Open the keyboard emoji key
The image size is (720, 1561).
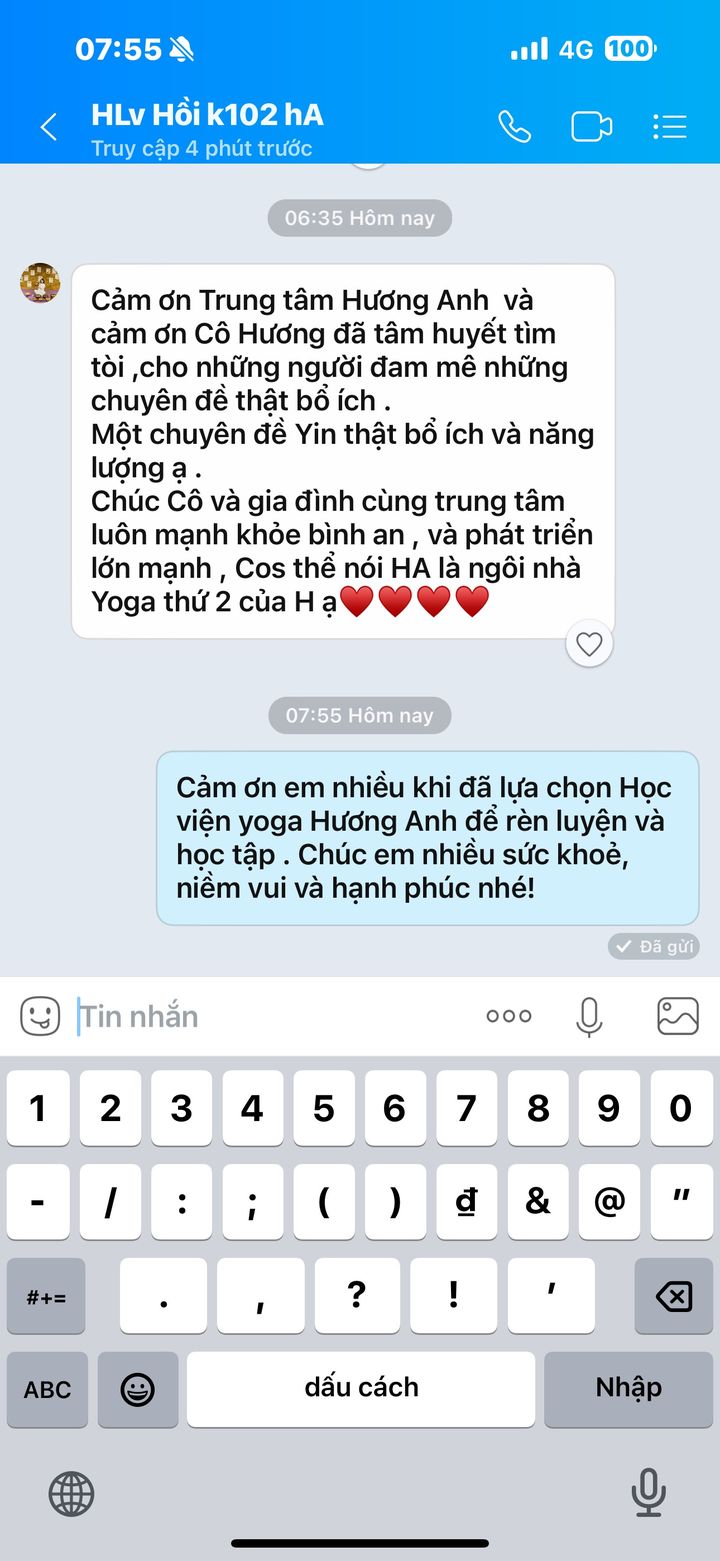[138, 1389]
